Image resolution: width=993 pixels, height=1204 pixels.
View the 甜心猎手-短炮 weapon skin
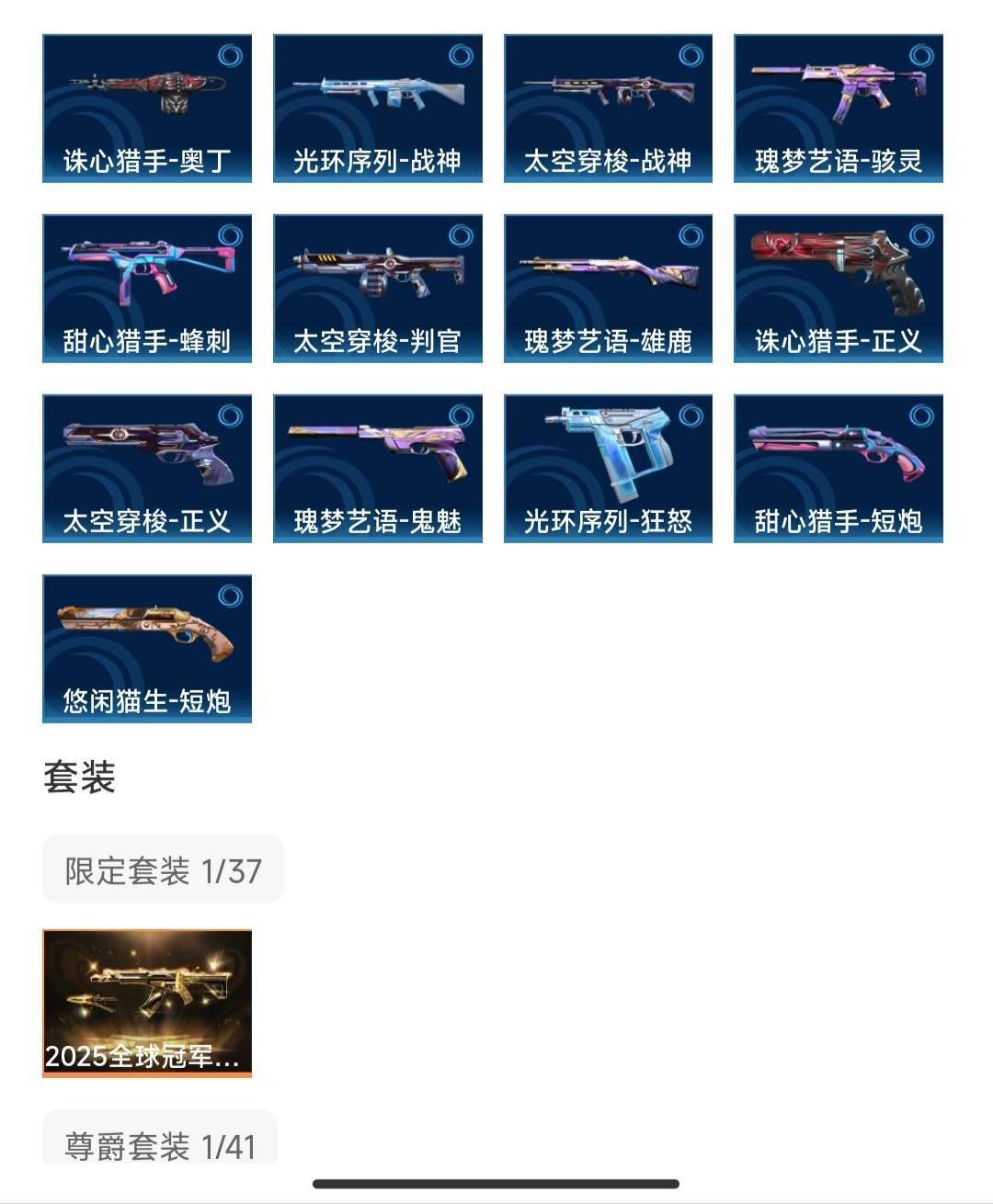point(839,469)
